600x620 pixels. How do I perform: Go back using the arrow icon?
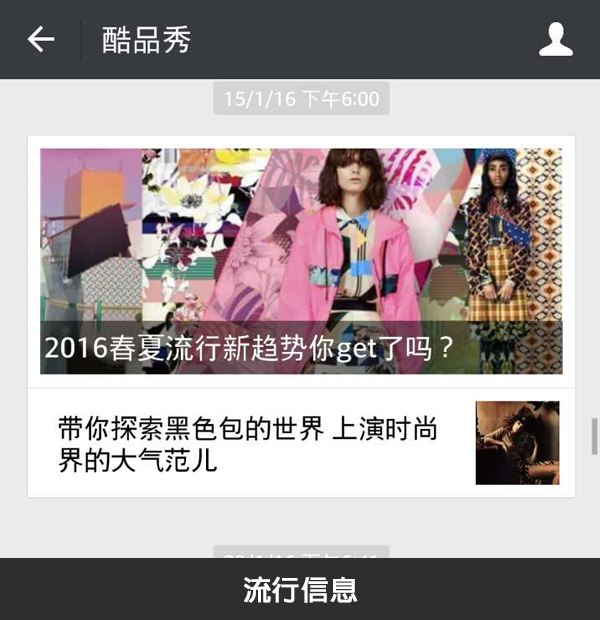(x=41, y=40)
